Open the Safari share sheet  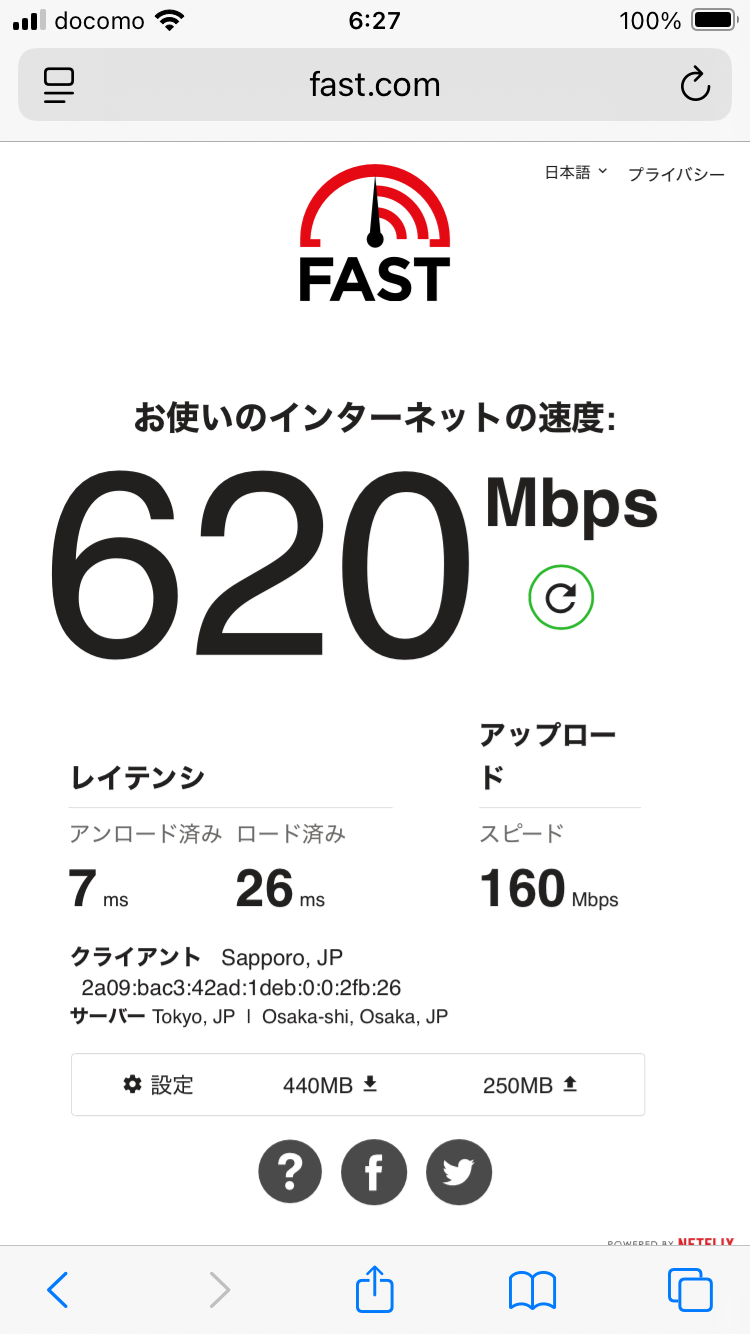coord(375,1289)
